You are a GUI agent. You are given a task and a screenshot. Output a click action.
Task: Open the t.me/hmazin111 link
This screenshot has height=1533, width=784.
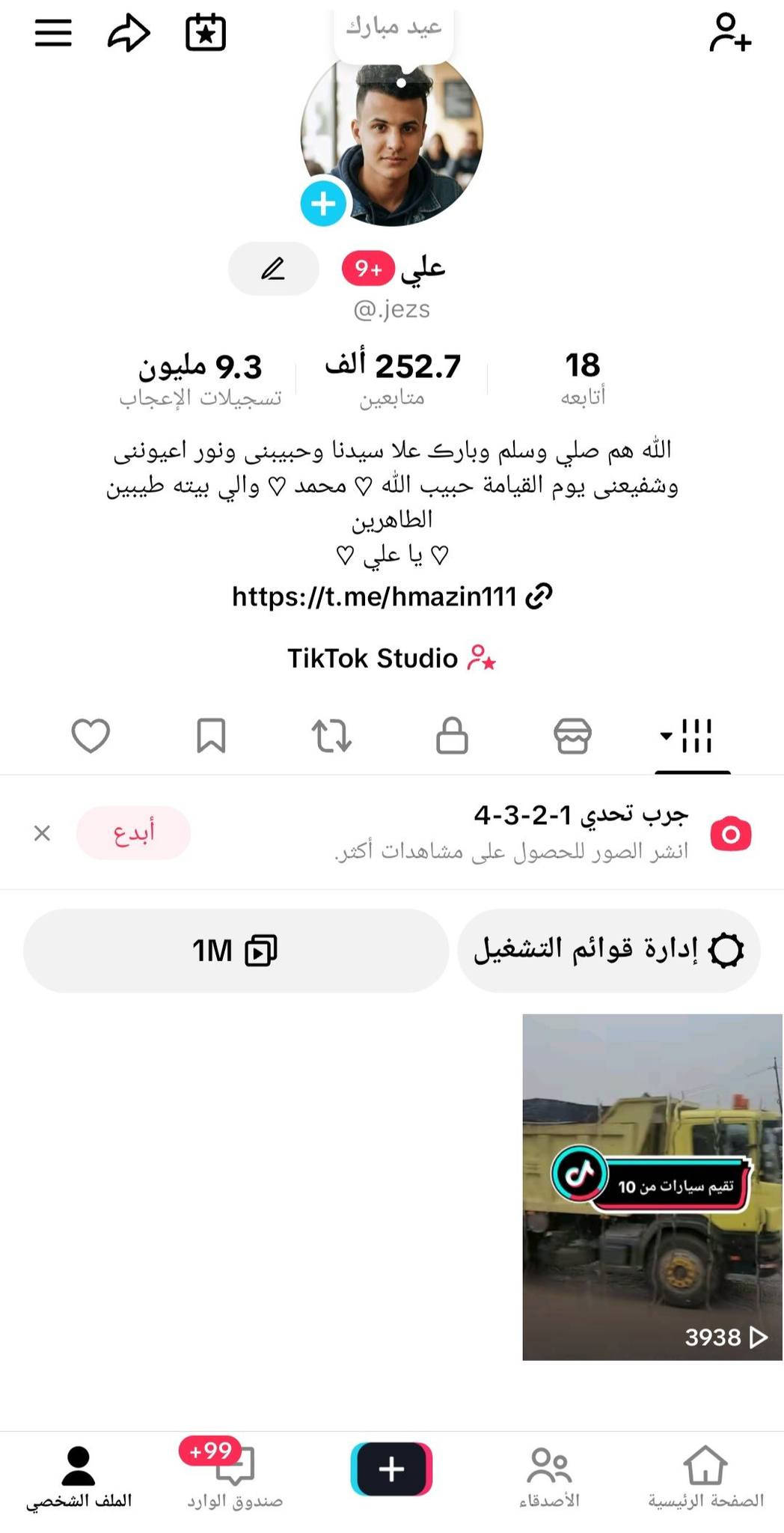pos(391,597)
